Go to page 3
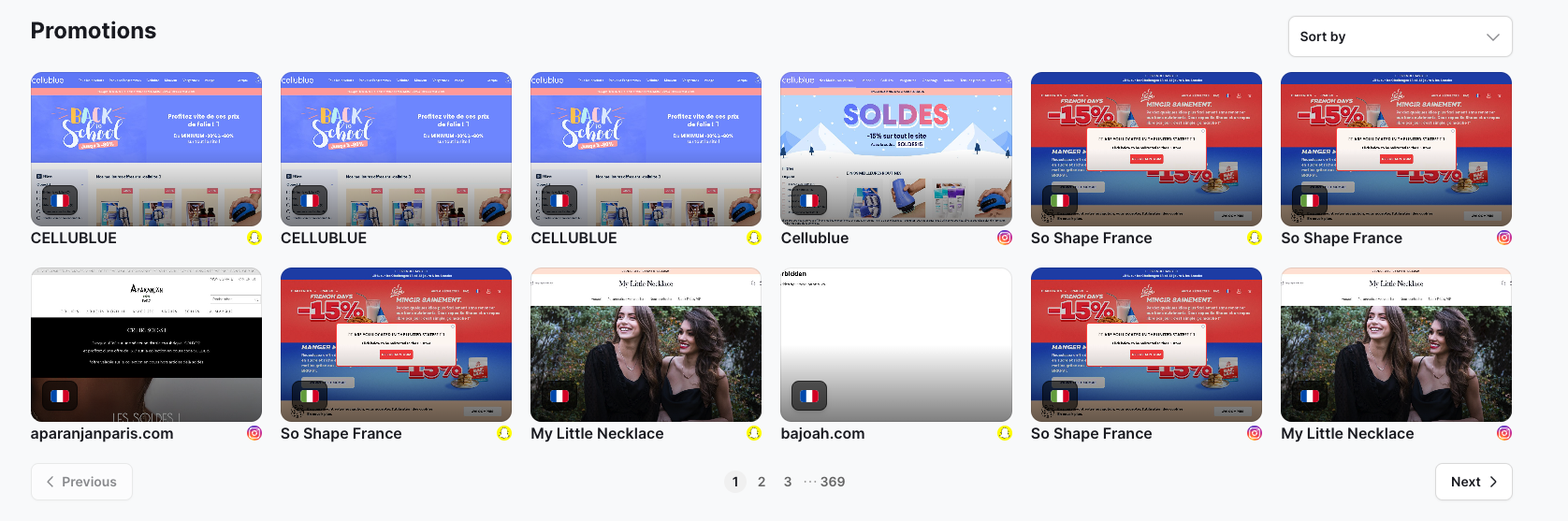The height and width of the screenshot is (521, 1568). (x=788, y=482)
